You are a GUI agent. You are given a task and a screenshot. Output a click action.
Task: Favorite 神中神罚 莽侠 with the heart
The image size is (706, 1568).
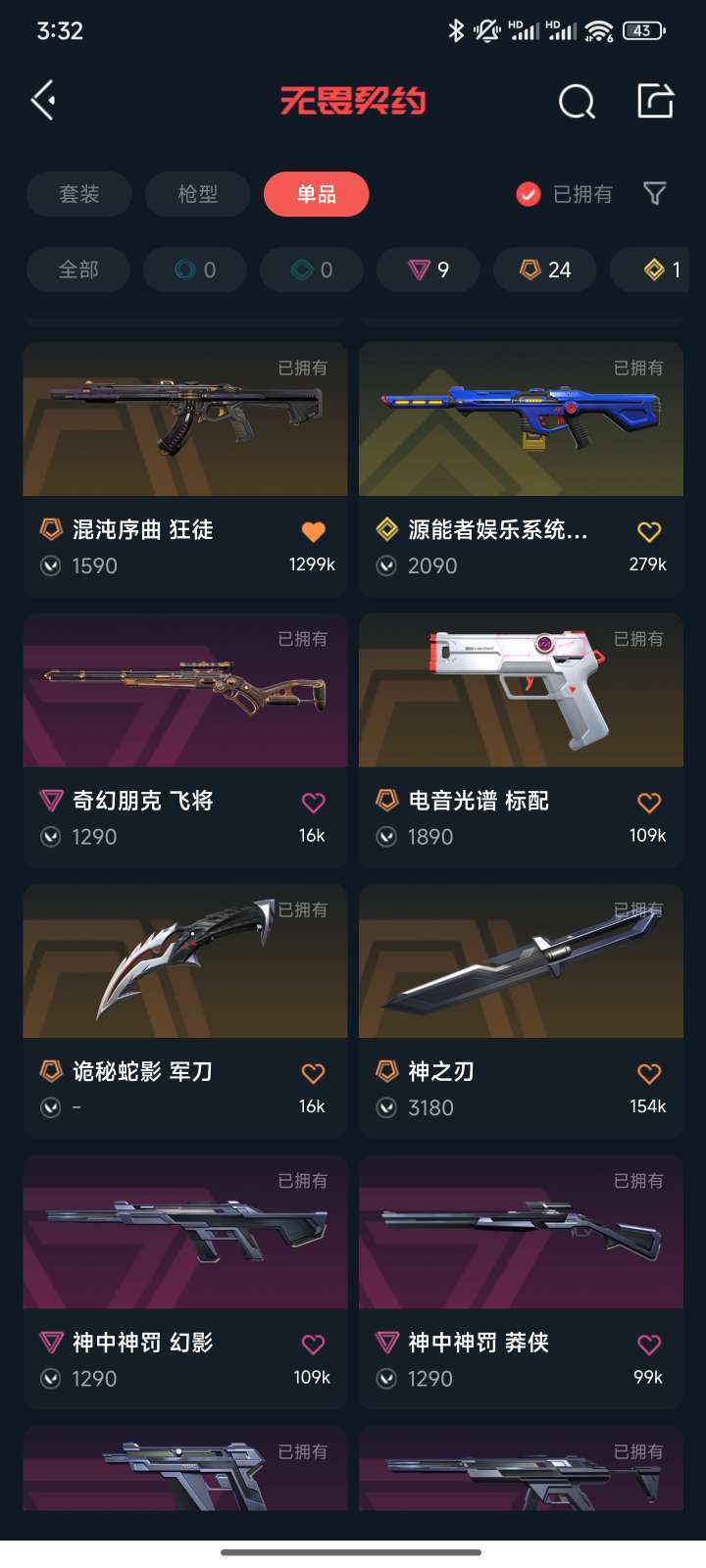[x=649, y=1345]
